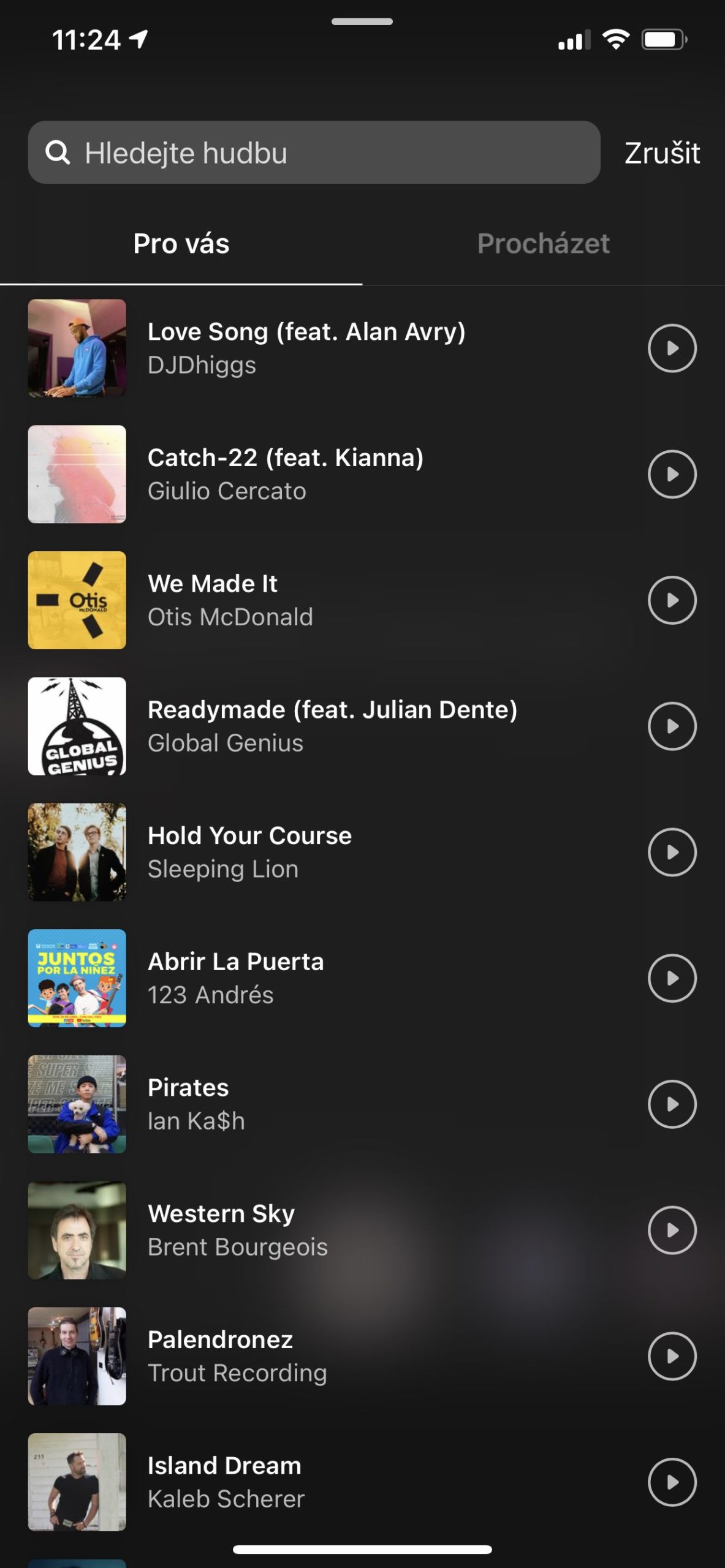Select the Pro vás tab
The height and width of the screenshot is (1568, 725).
181,244
